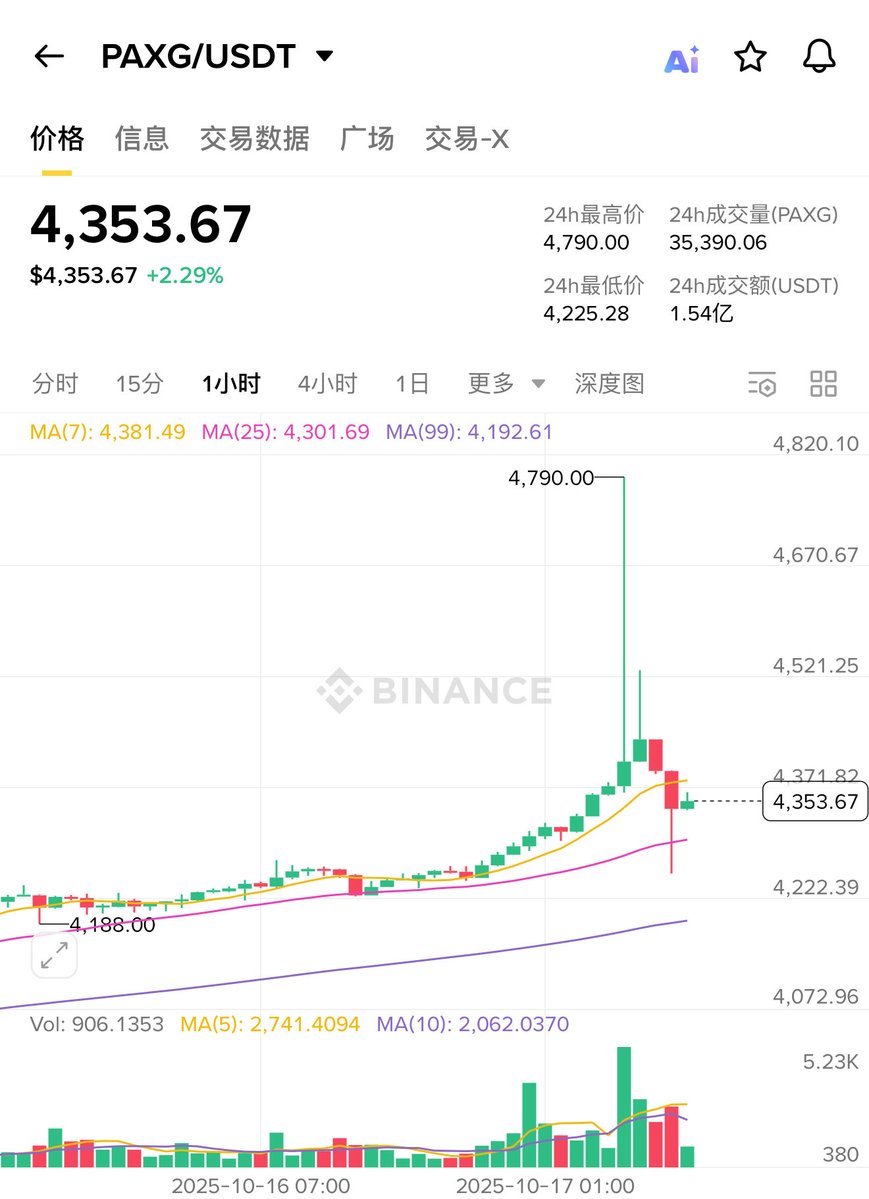
Task: Open price alerts via the bell icon
Action: [819, 57]
